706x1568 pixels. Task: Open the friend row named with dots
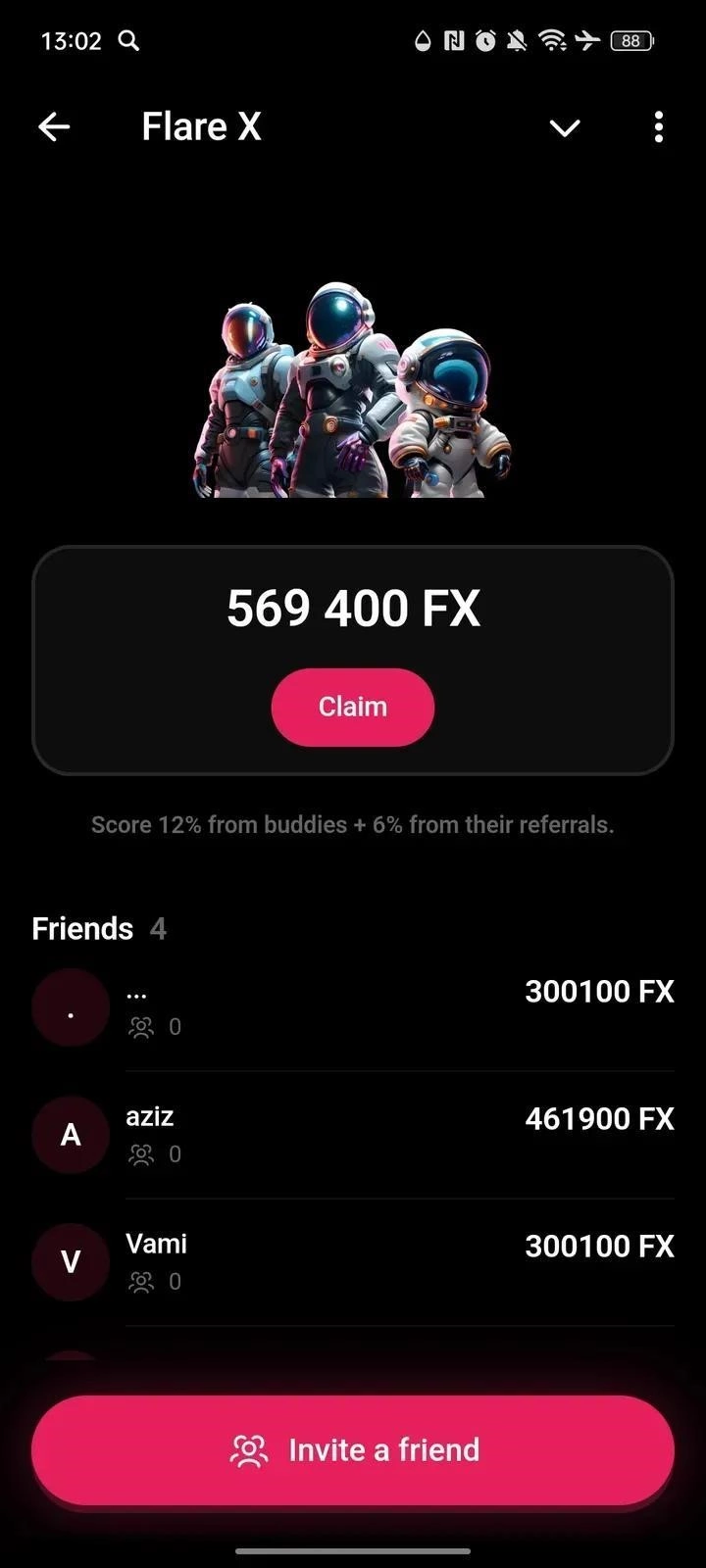[353, 1007]
